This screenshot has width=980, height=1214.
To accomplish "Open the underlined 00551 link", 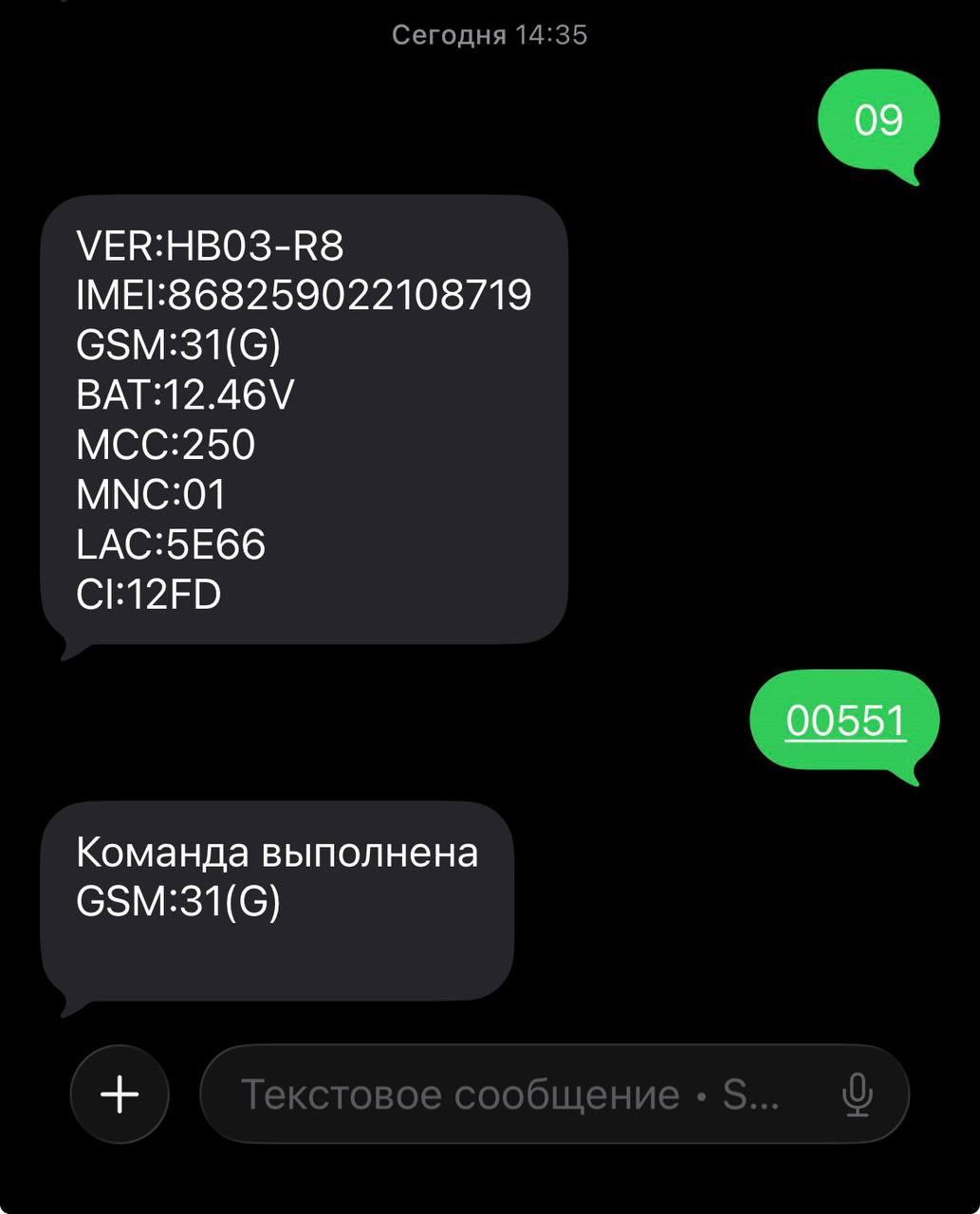I will pyautogui.click(x=845, y=721).
